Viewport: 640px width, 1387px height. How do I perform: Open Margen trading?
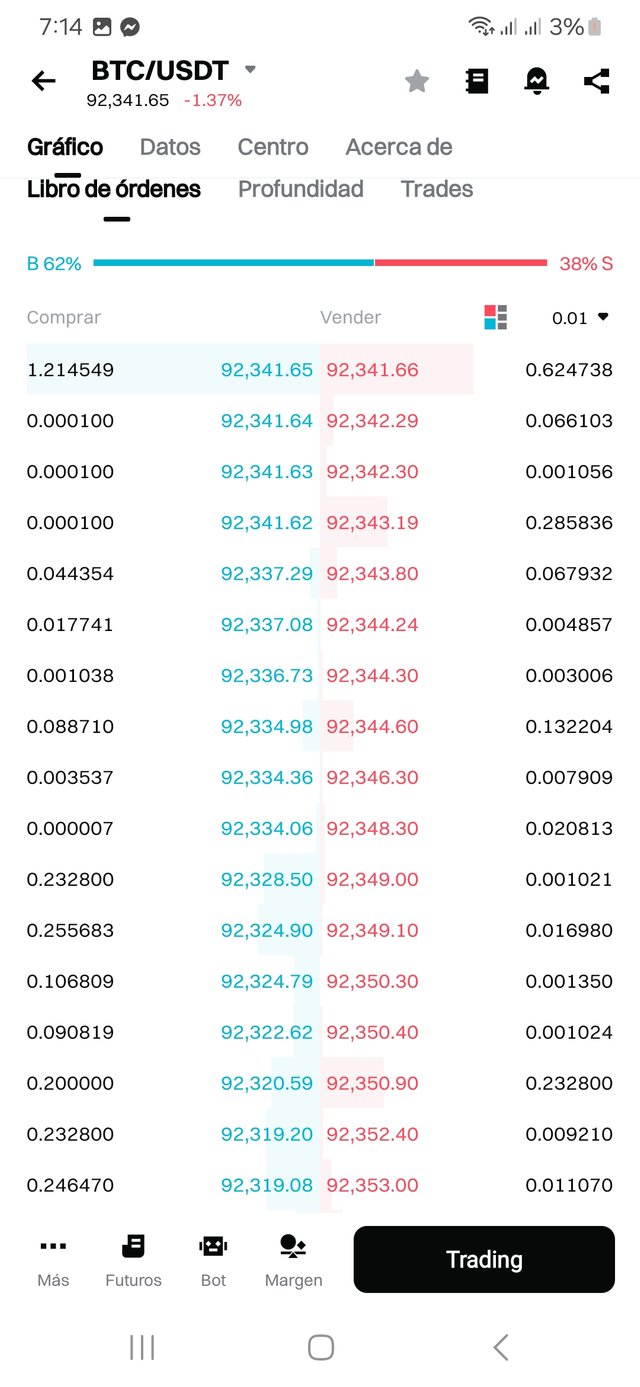point(293,1260)
